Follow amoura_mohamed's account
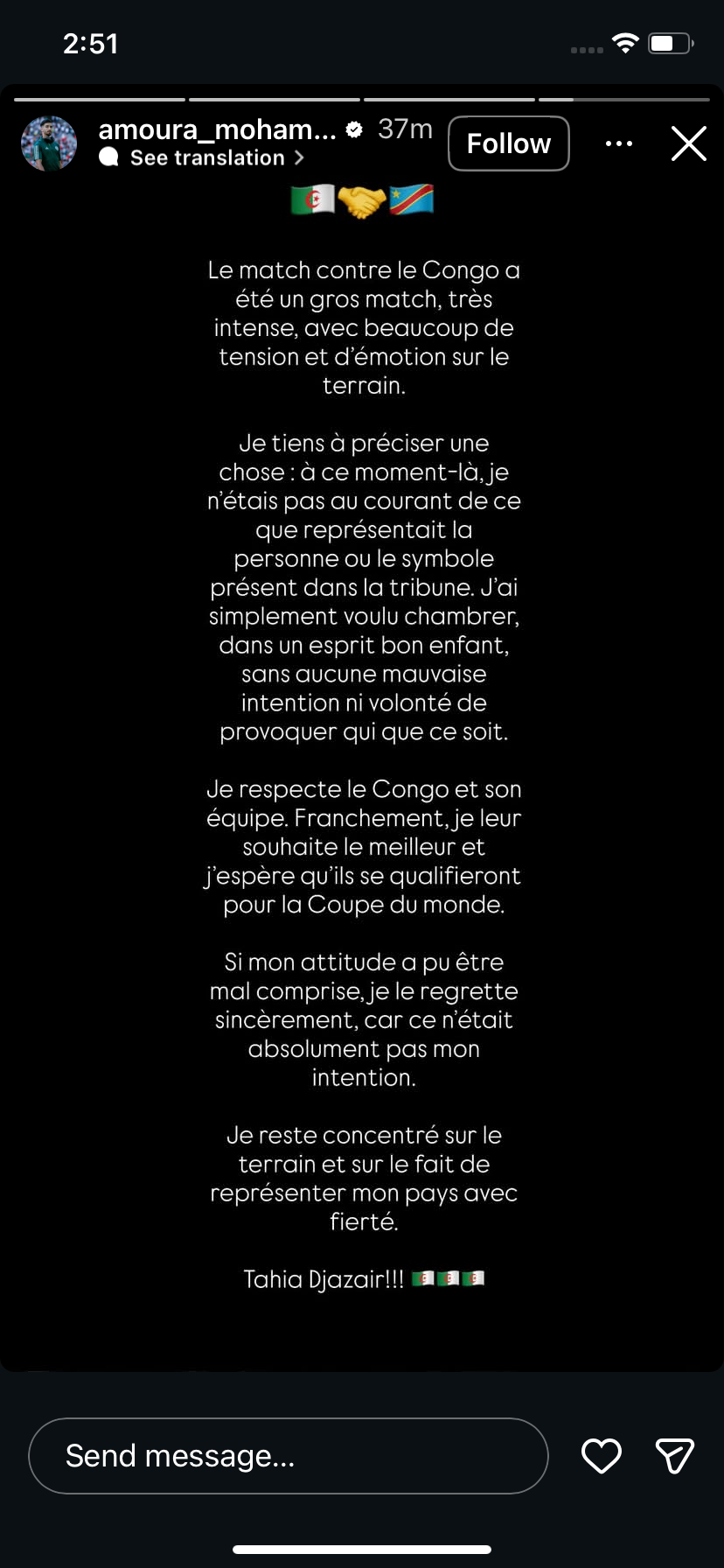 coord(508,143)
